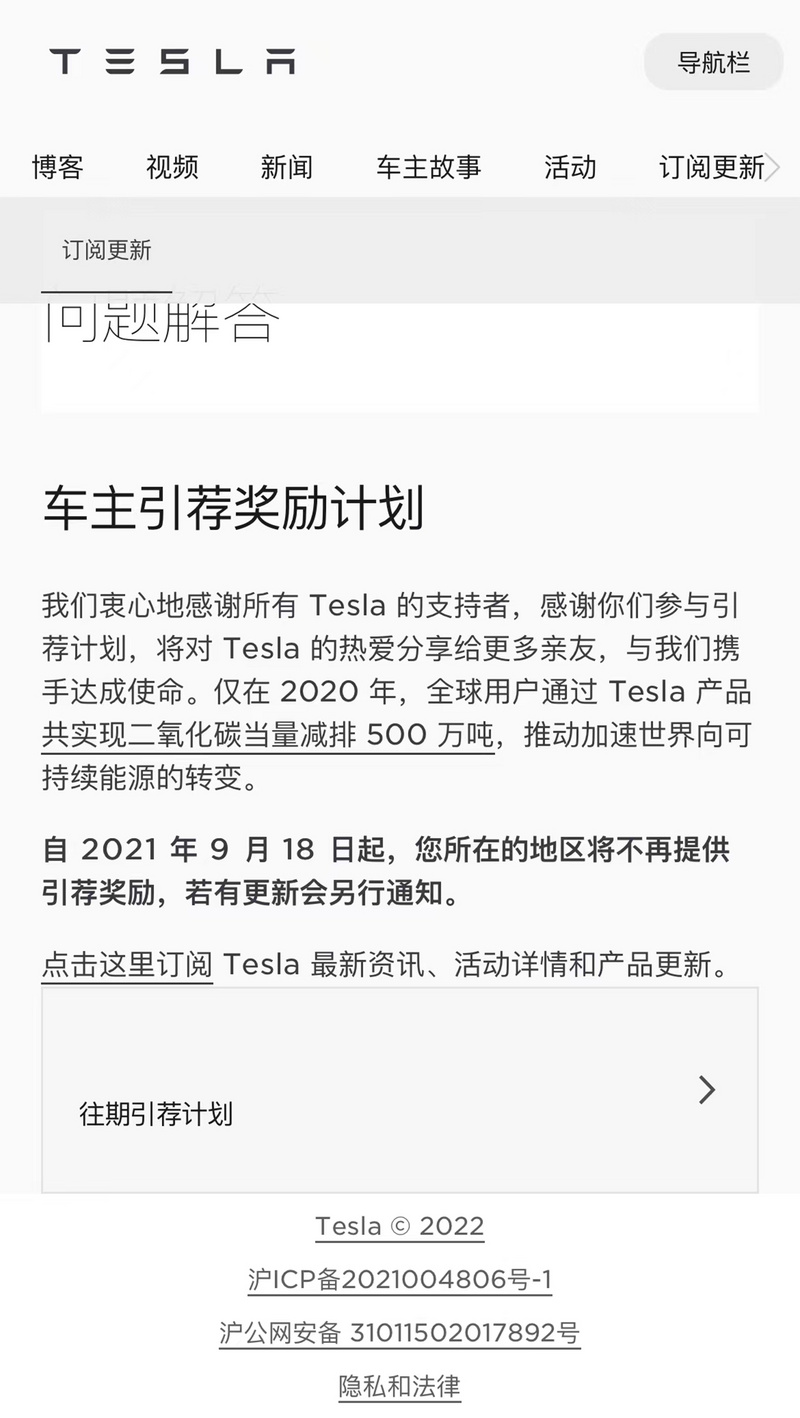Open the 导航栏 navigation menu button
The image size is (800, 1418).
[713, 62]
